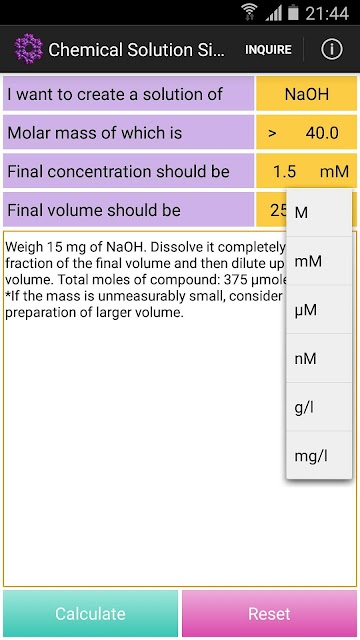Pick µM as concentration unit
This screenshot has height=640, width=360.
click(x=319, y=309)
